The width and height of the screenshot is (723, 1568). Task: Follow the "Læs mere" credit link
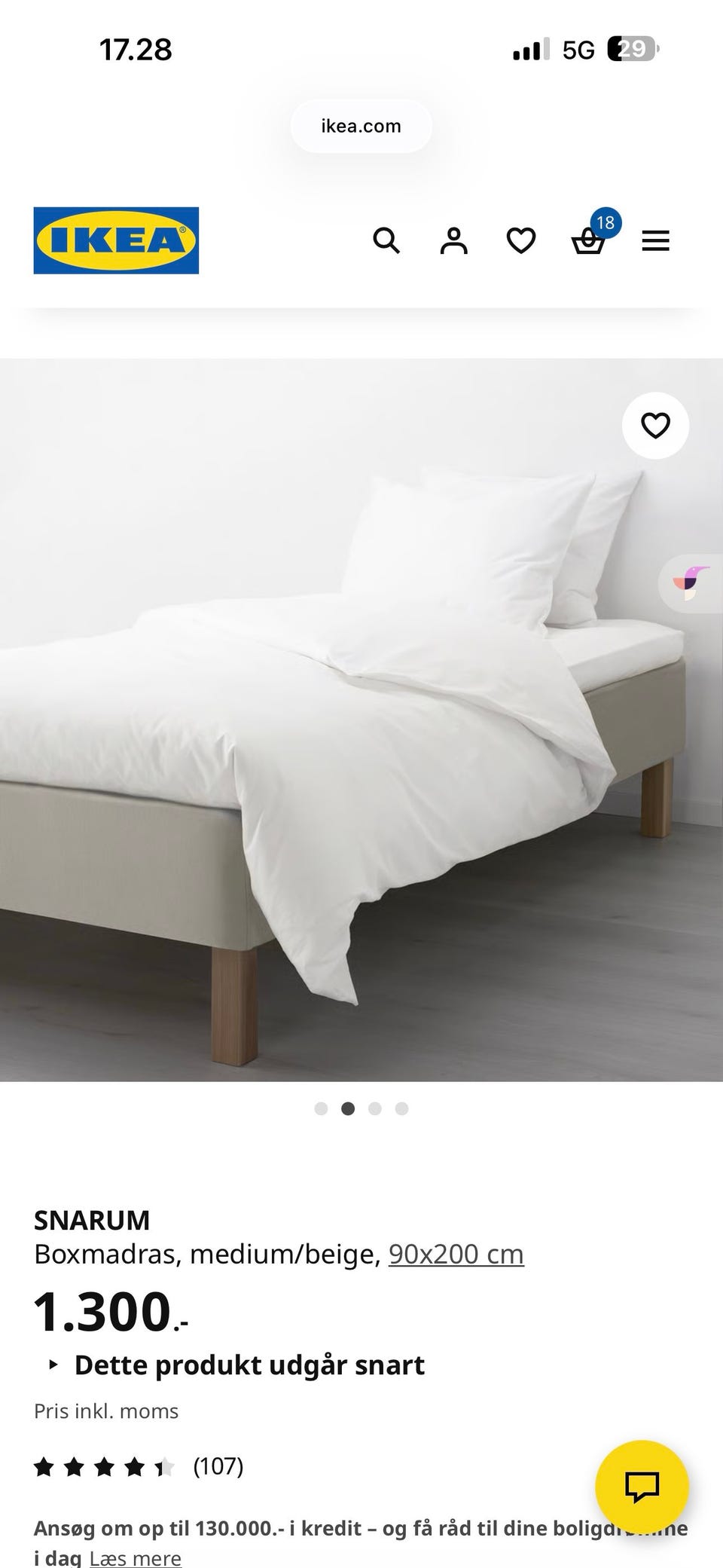136,1557
